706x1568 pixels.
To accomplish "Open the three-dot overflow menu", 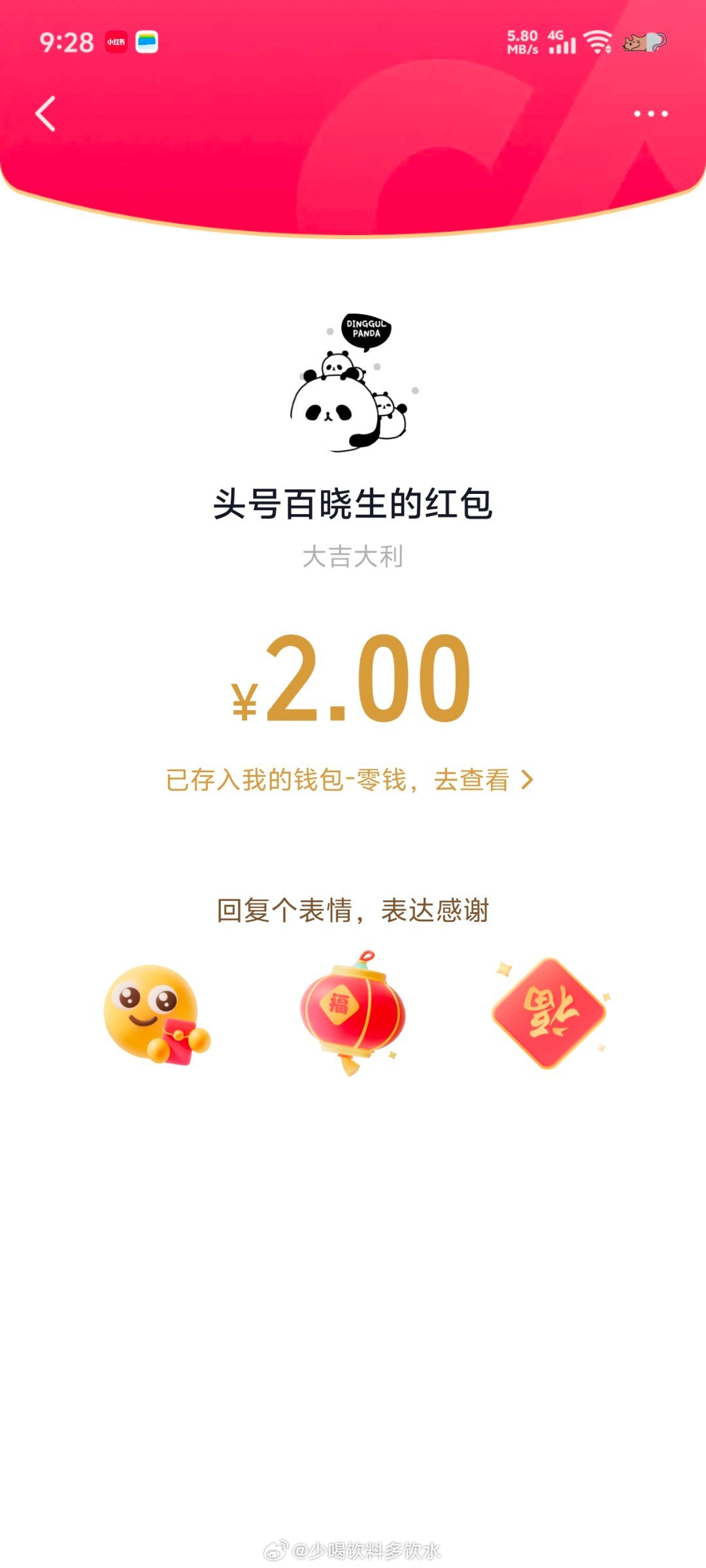I will tap(650, 114).
